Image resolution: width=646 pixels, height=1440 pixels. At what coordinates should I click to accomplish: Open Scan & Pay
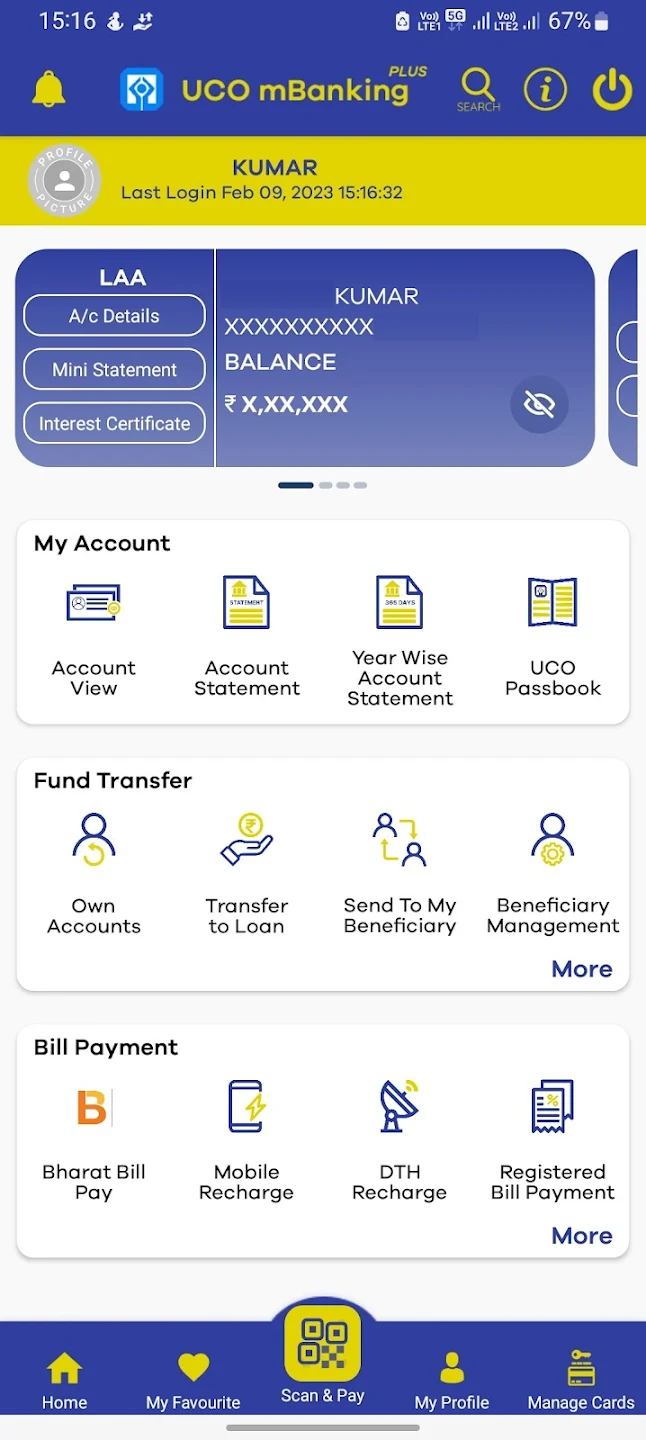tap(322, 1352)
